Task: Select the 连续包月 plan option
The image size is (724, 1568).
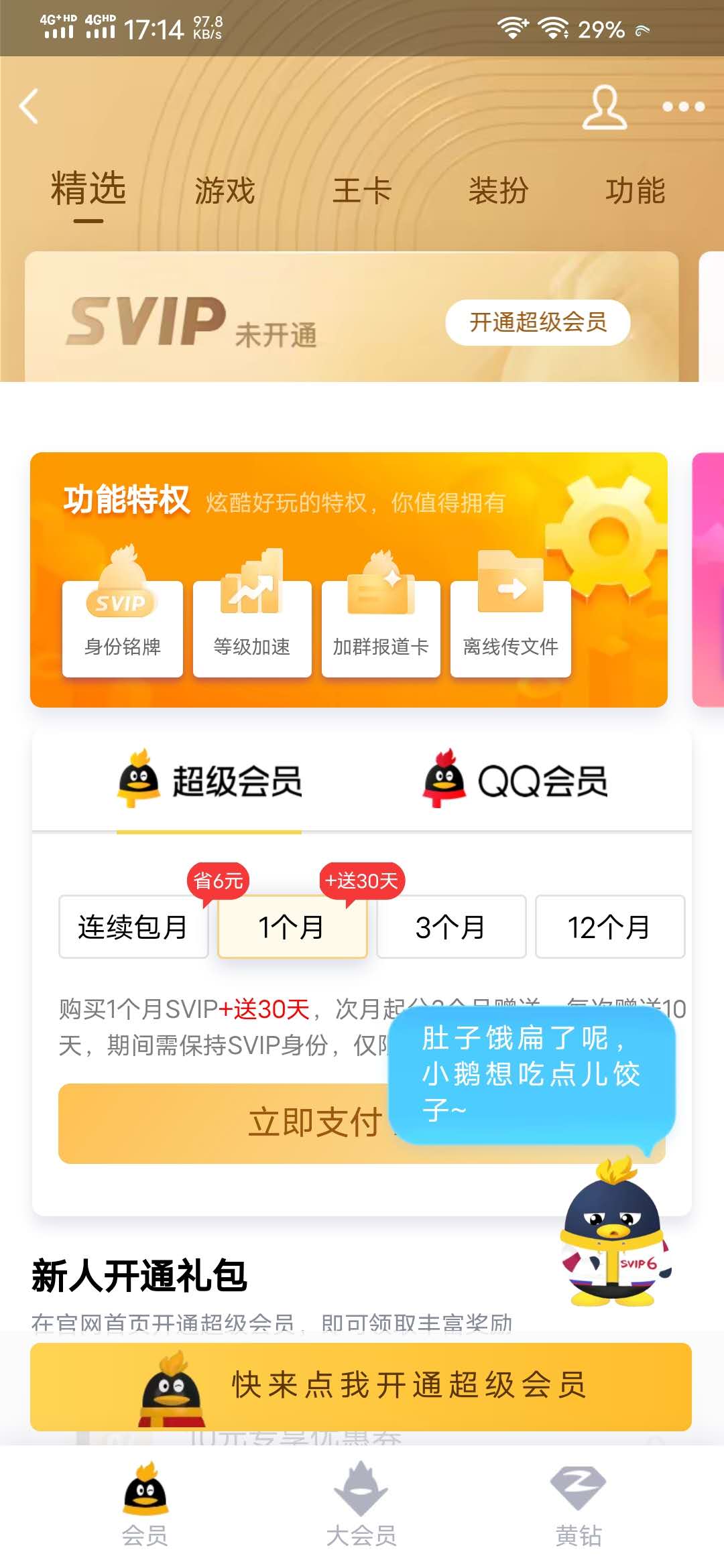Action: (x=133, y=927)
